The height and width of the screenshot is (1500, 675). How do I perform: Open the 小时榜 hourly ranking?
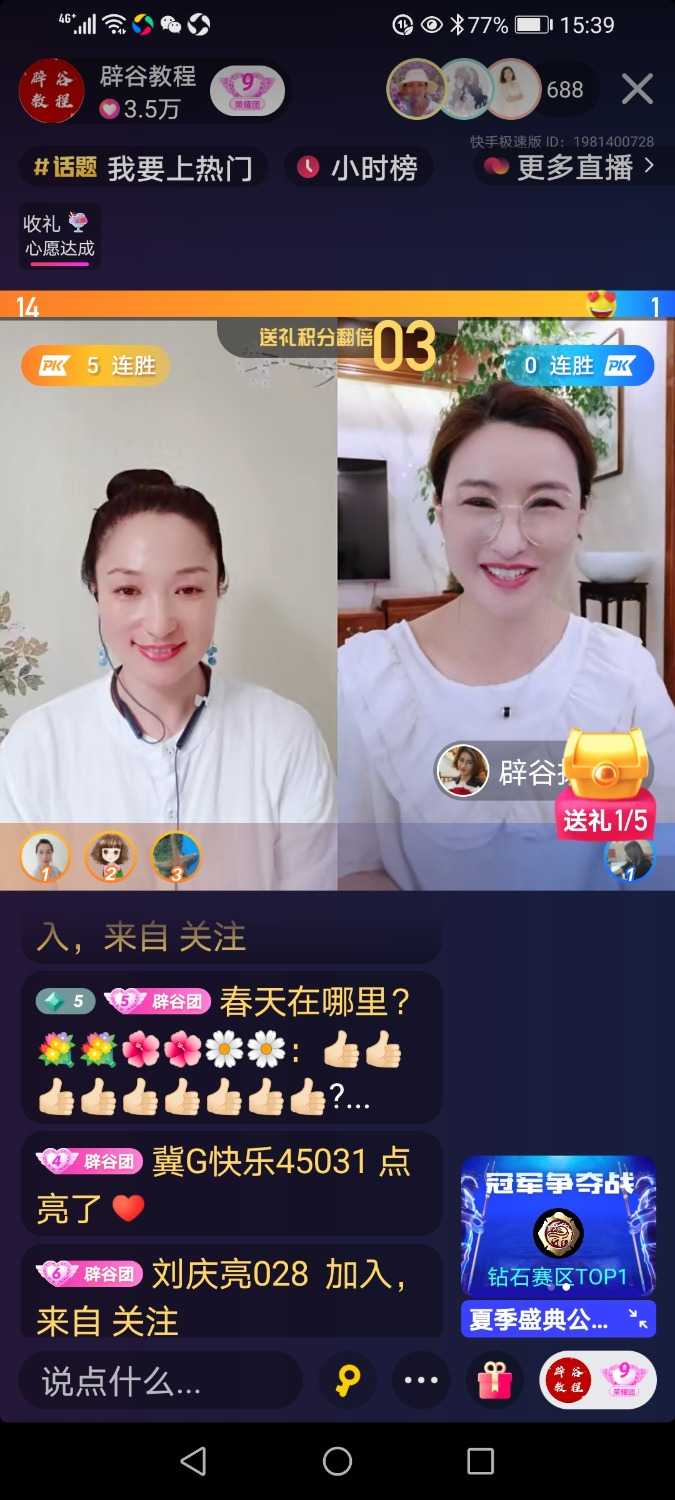[358, 168]
